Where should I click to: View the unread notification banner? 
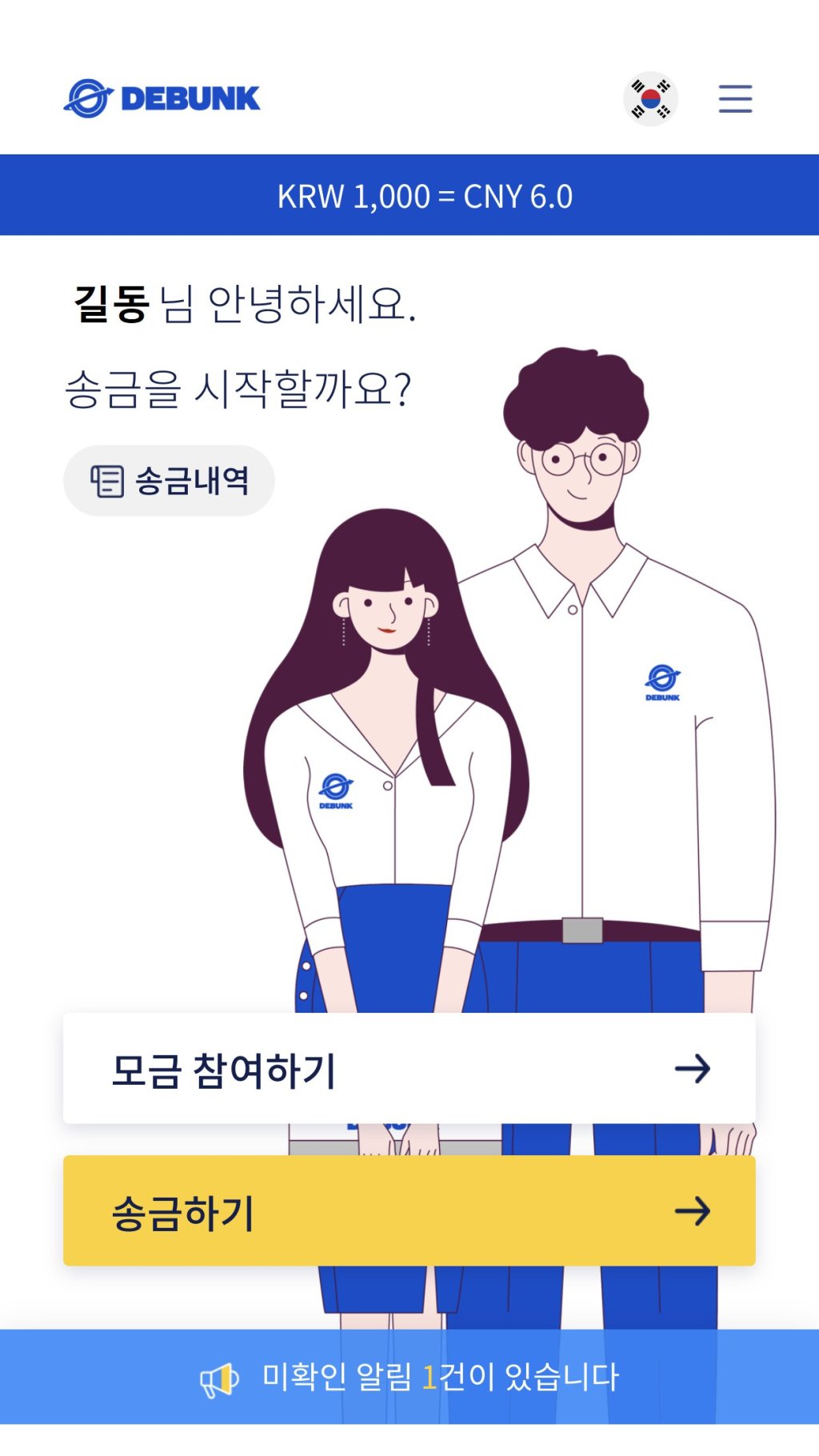click(x=409, y=1377)
